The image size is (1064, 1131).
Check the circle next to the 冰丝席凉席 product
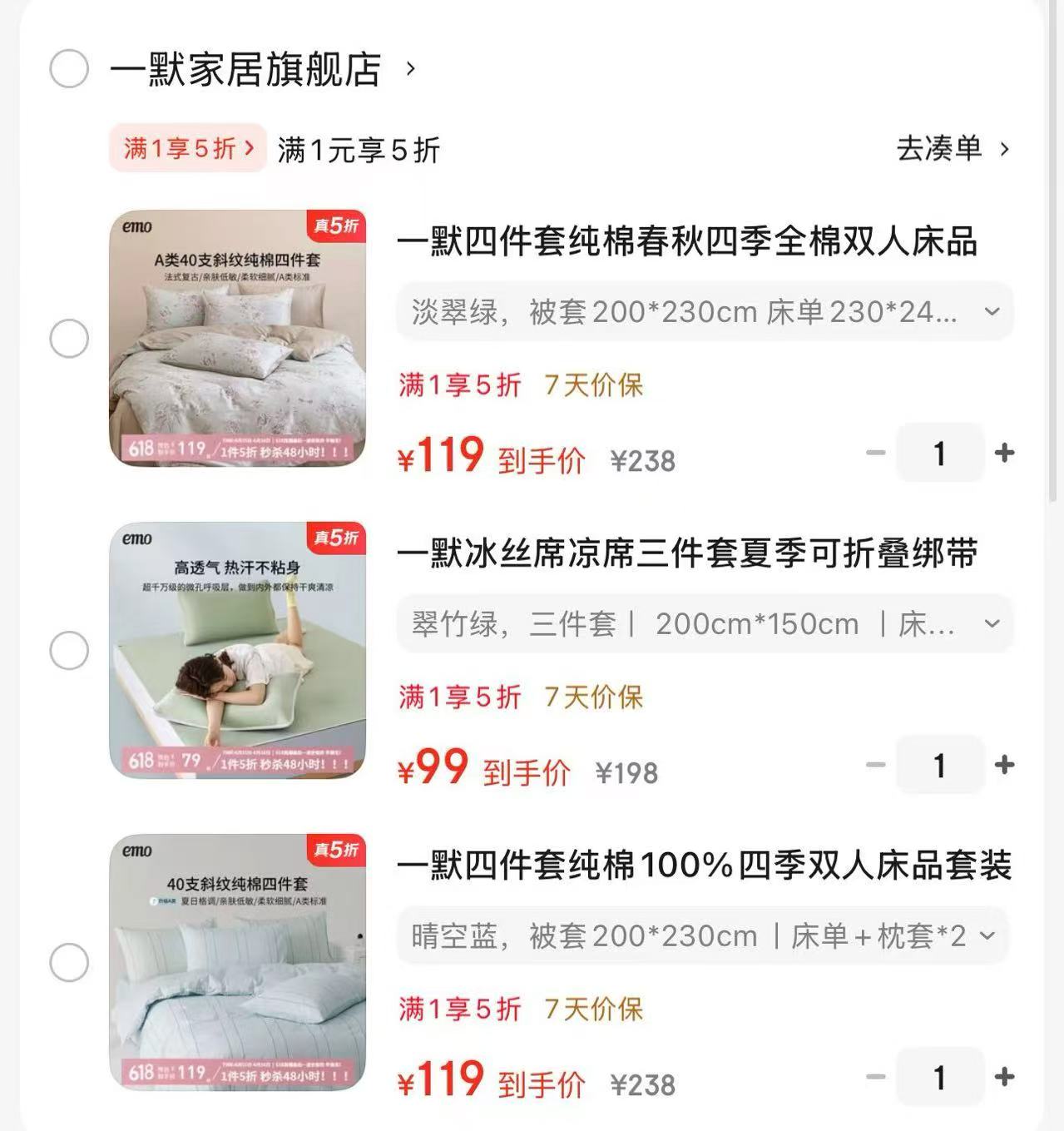(x=70, y=652)
